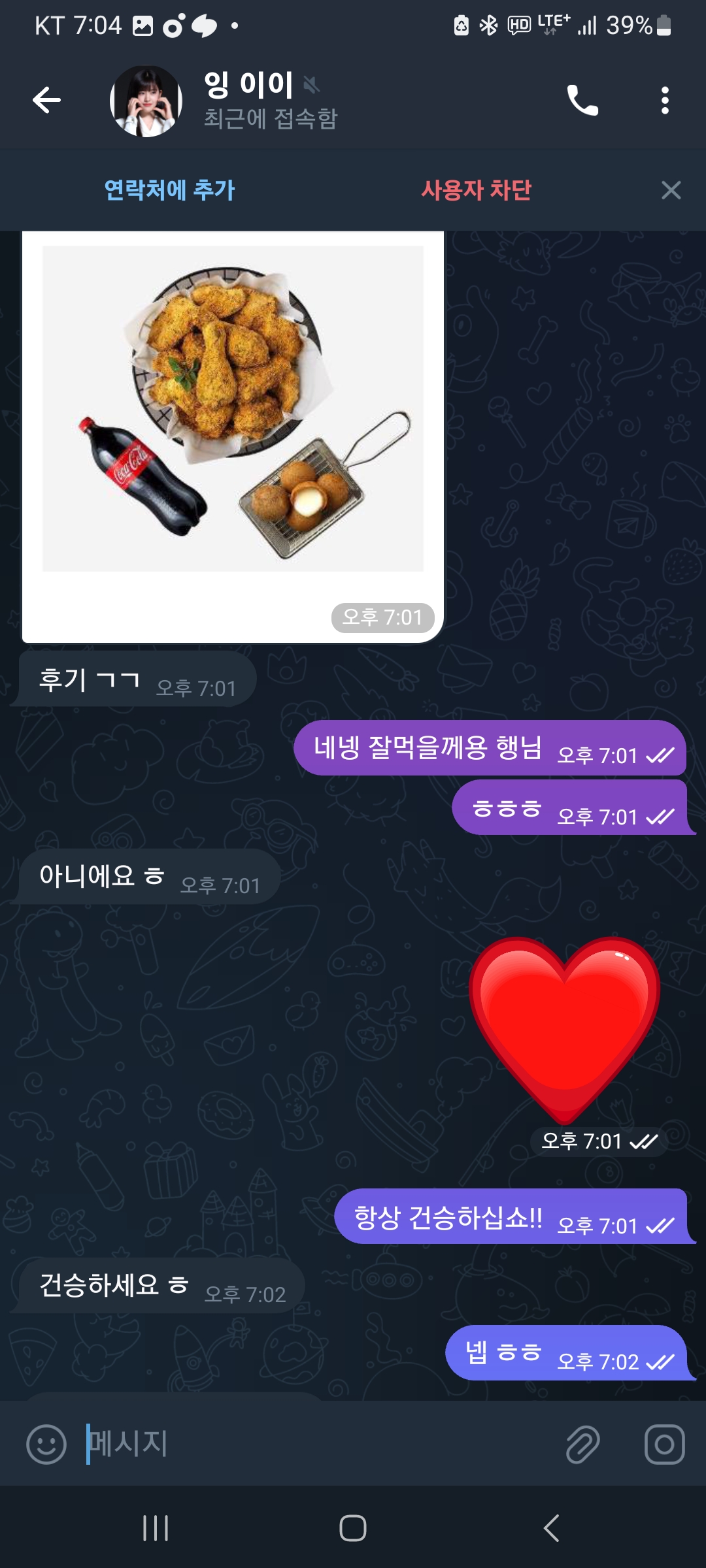
Task: Go back to the chat list
Action: [46, 100]
